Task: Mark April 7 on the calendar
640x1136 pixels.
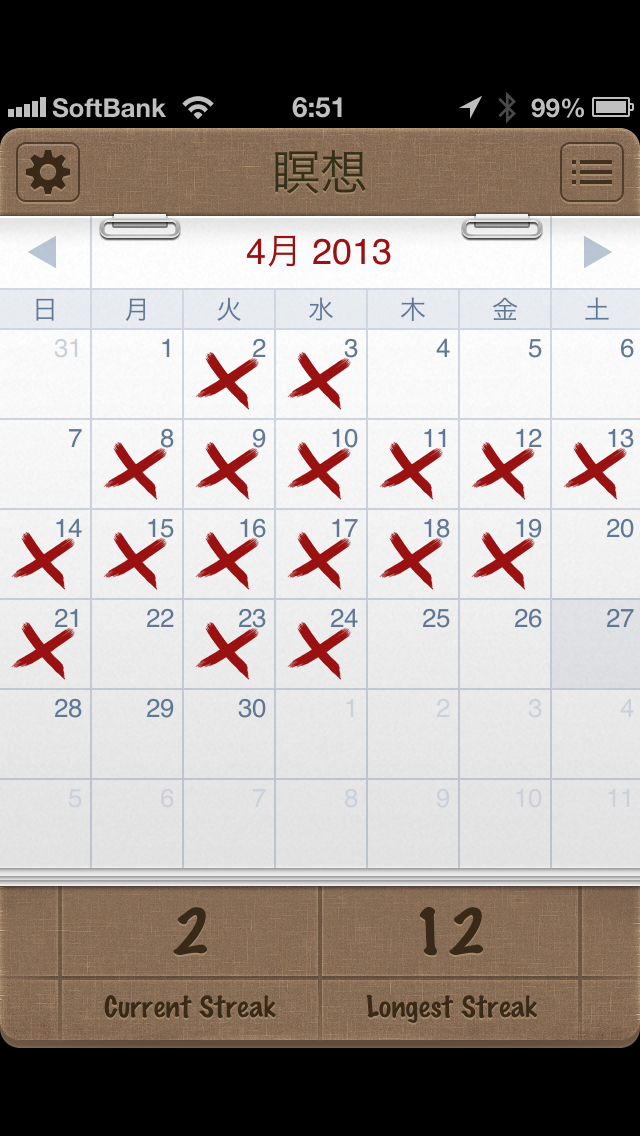Action: pyautogui.click(x=45, y=465)
